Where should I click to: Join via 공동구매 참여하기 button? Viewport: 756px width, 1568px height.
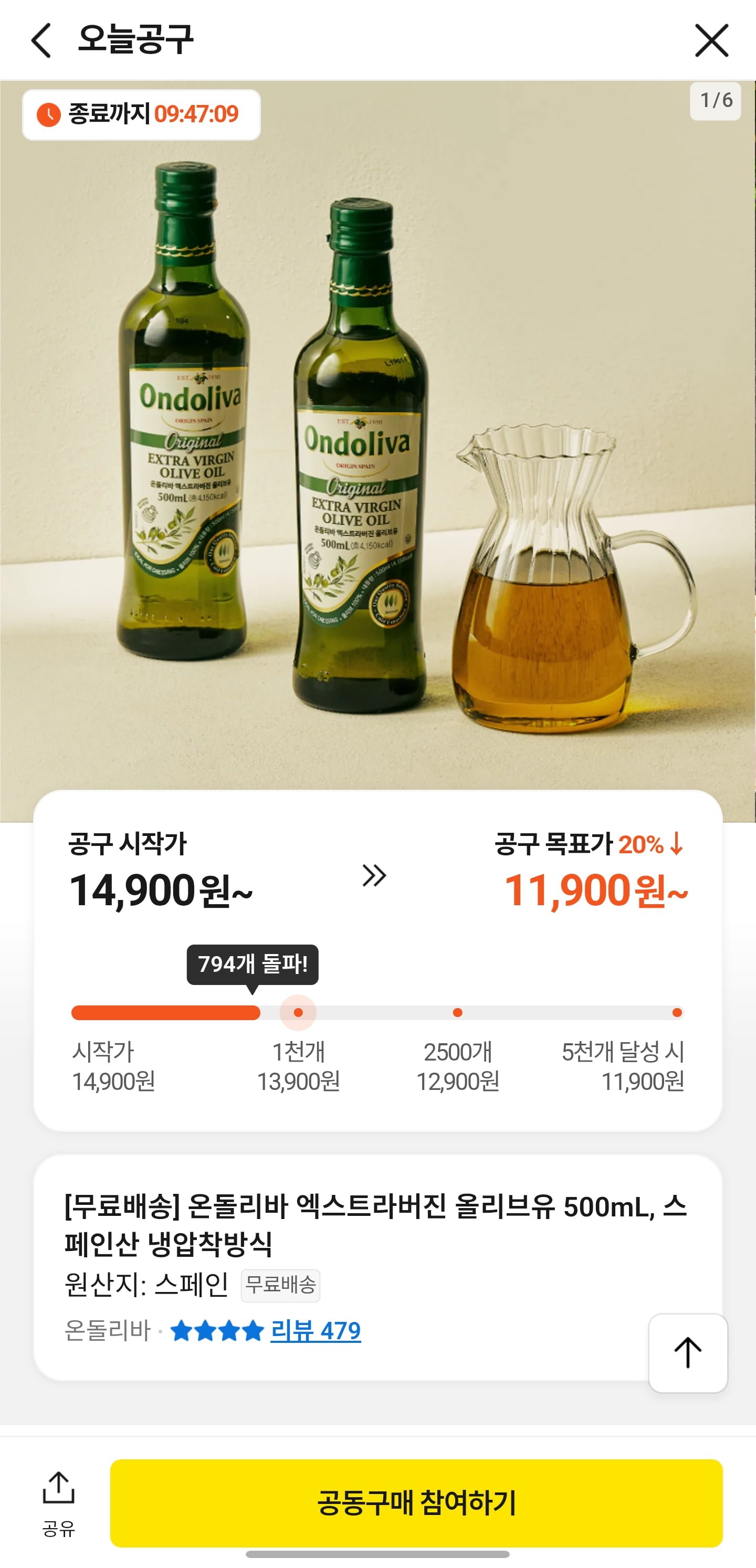point(416,1502)
